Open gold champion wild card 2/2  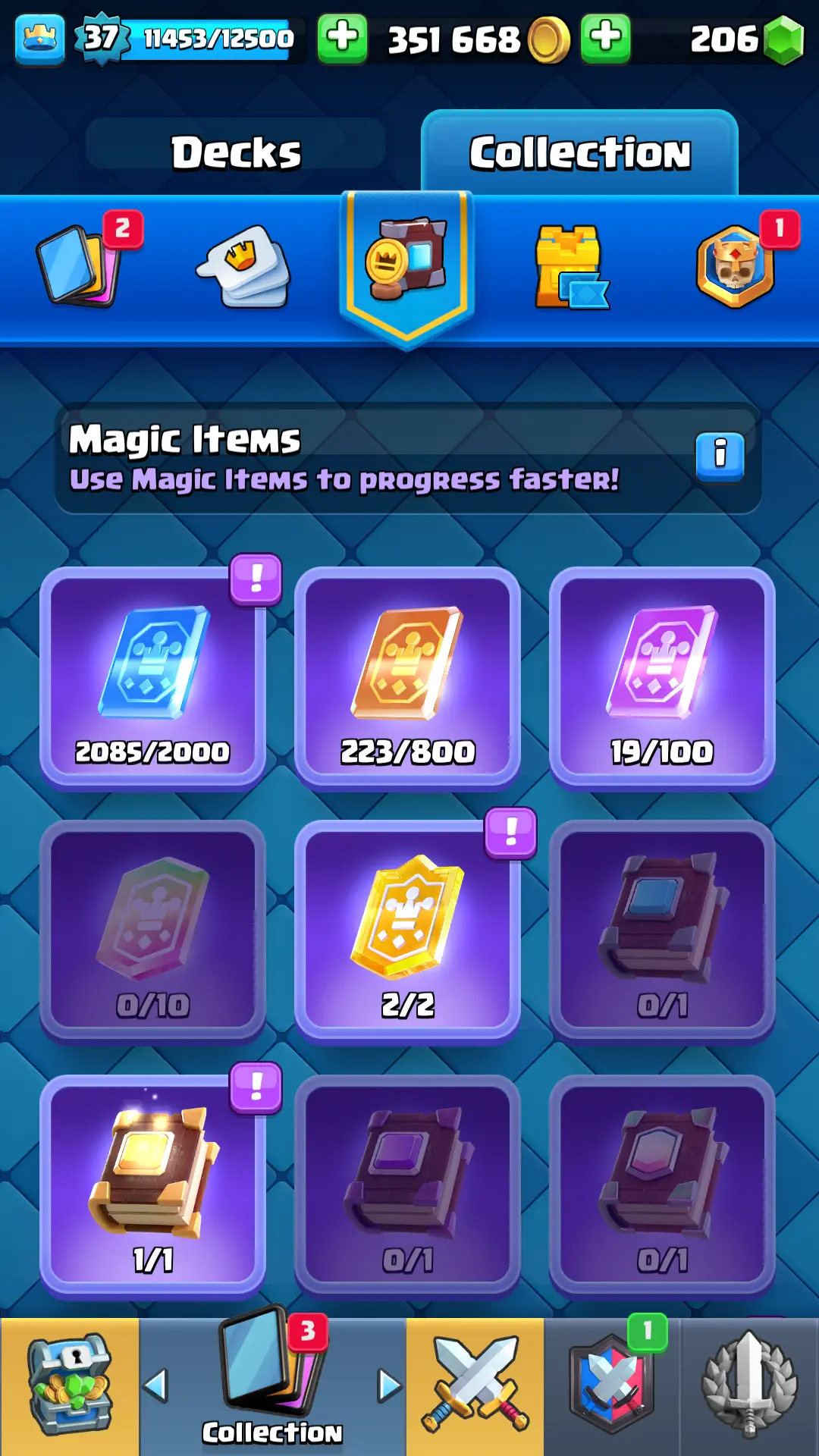407,931
